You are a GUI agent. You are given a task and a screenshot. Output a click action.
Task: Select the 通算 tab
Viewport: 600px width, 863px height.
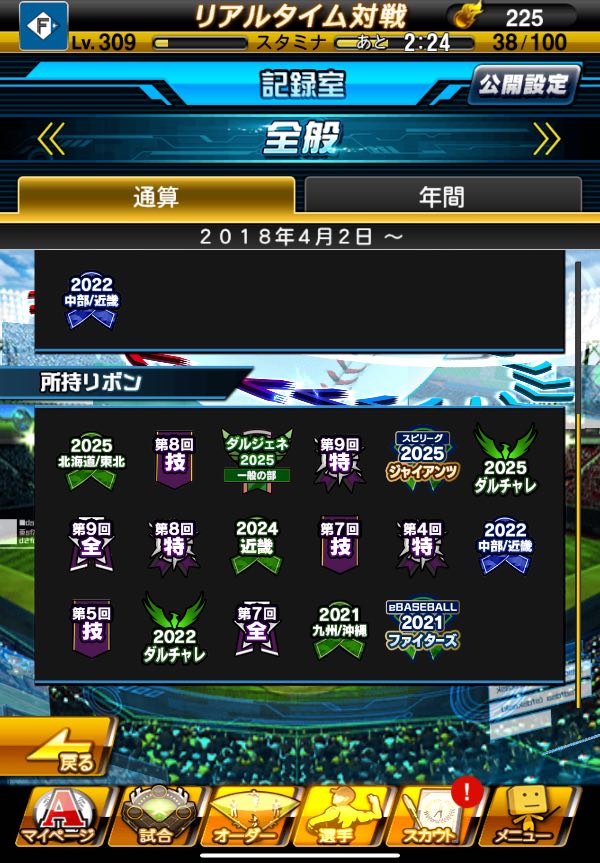pos(156,196)
